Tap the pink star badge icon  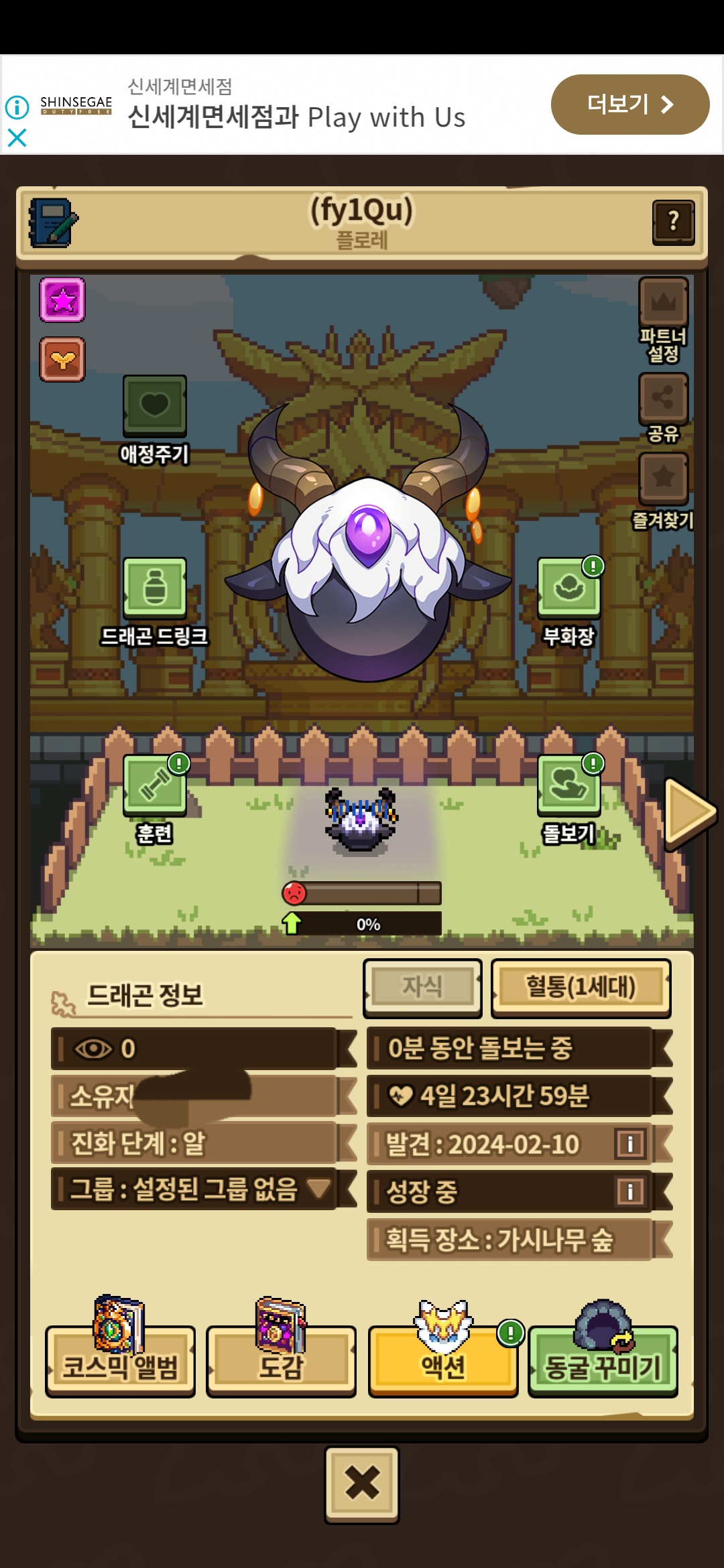tap(62, 300)
